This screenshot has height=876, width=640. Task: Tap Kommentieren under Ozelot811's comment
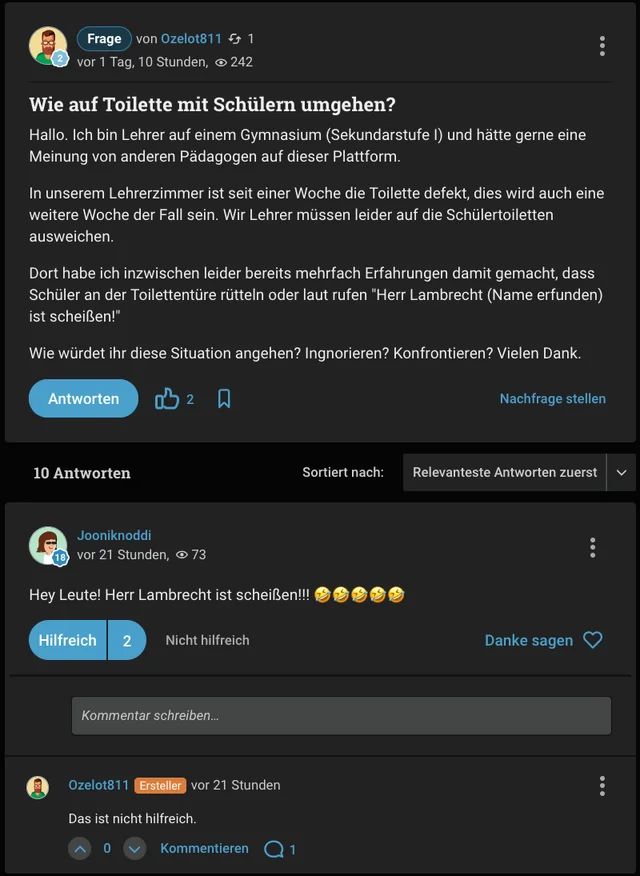pyautogui.click(x=204, y=848)
